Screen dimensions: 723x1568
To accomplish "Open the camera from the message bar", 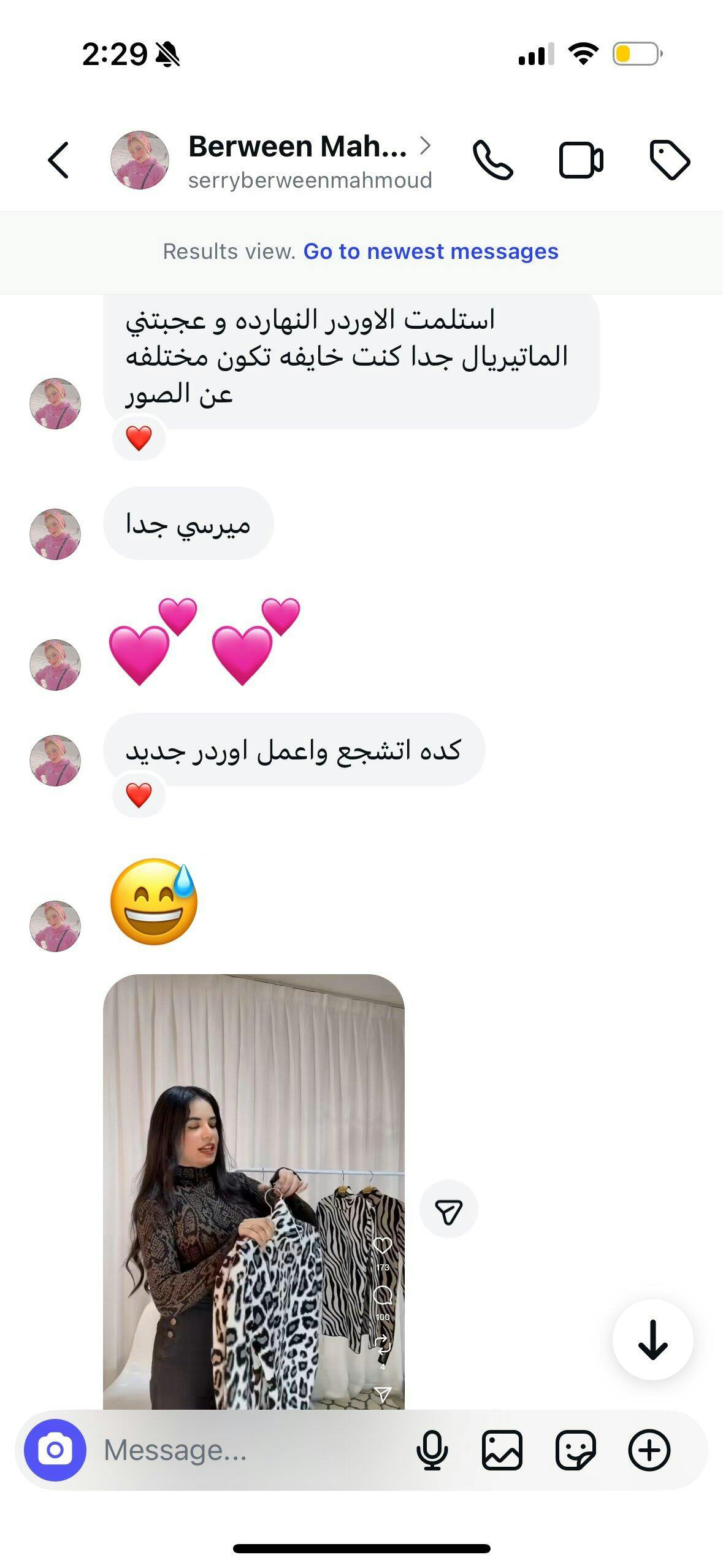I will click(55, 1450).
